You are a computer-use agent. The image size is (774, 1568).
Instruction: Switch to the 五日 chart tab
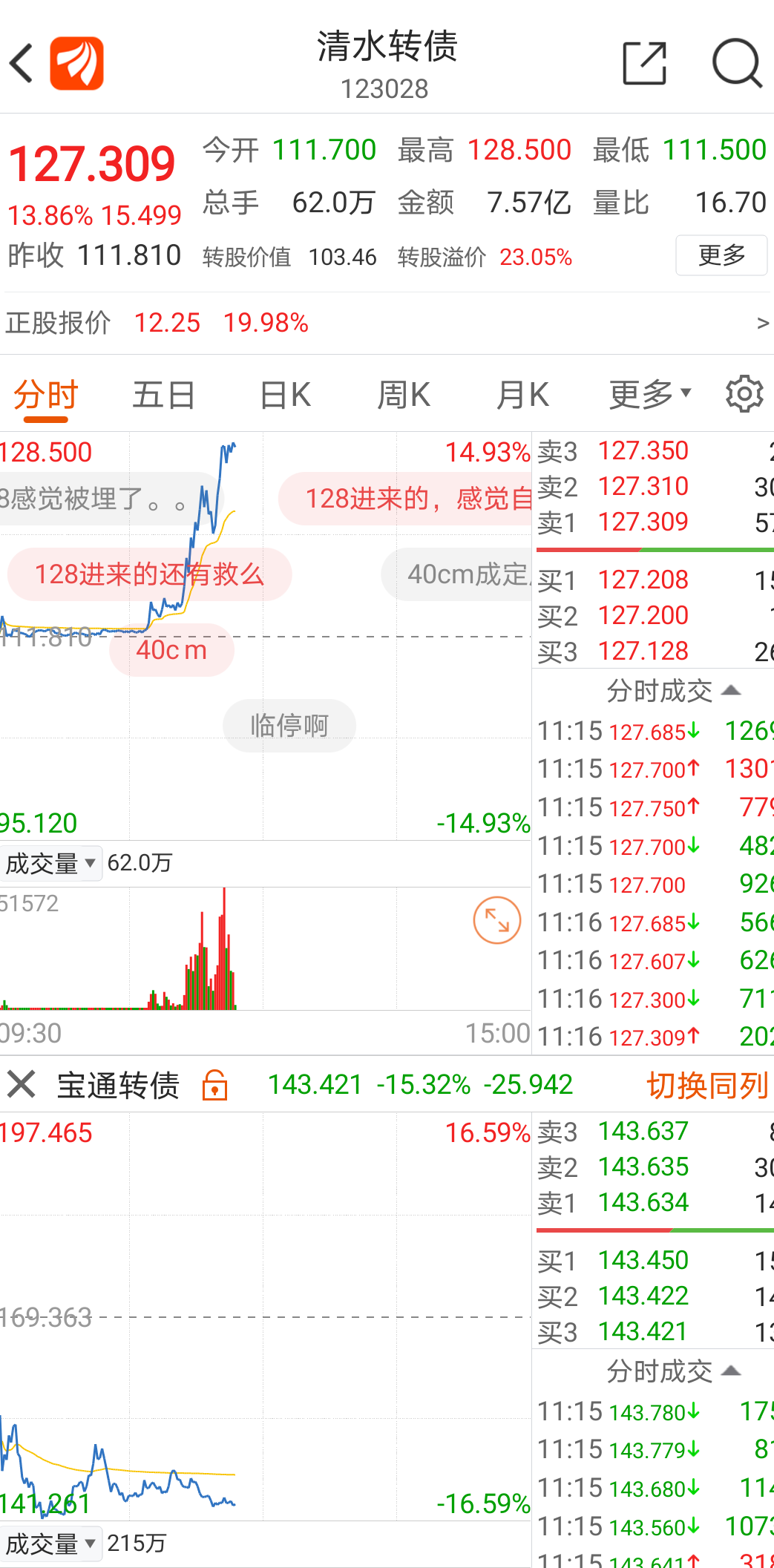[x=163, y=395]
